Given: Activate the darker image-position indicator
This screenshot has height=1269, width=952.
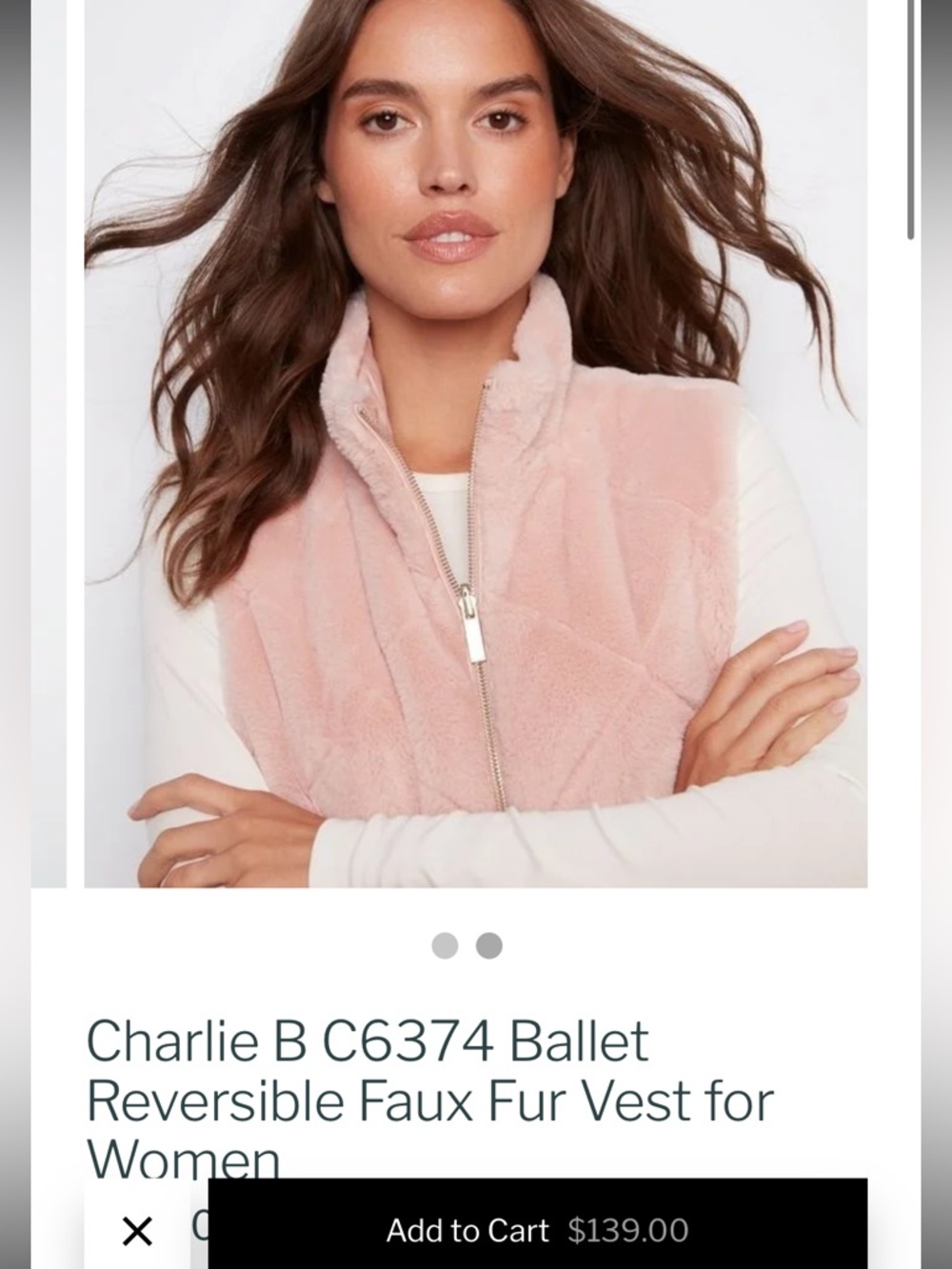Looking at the screenshot, I should point(489,944).
